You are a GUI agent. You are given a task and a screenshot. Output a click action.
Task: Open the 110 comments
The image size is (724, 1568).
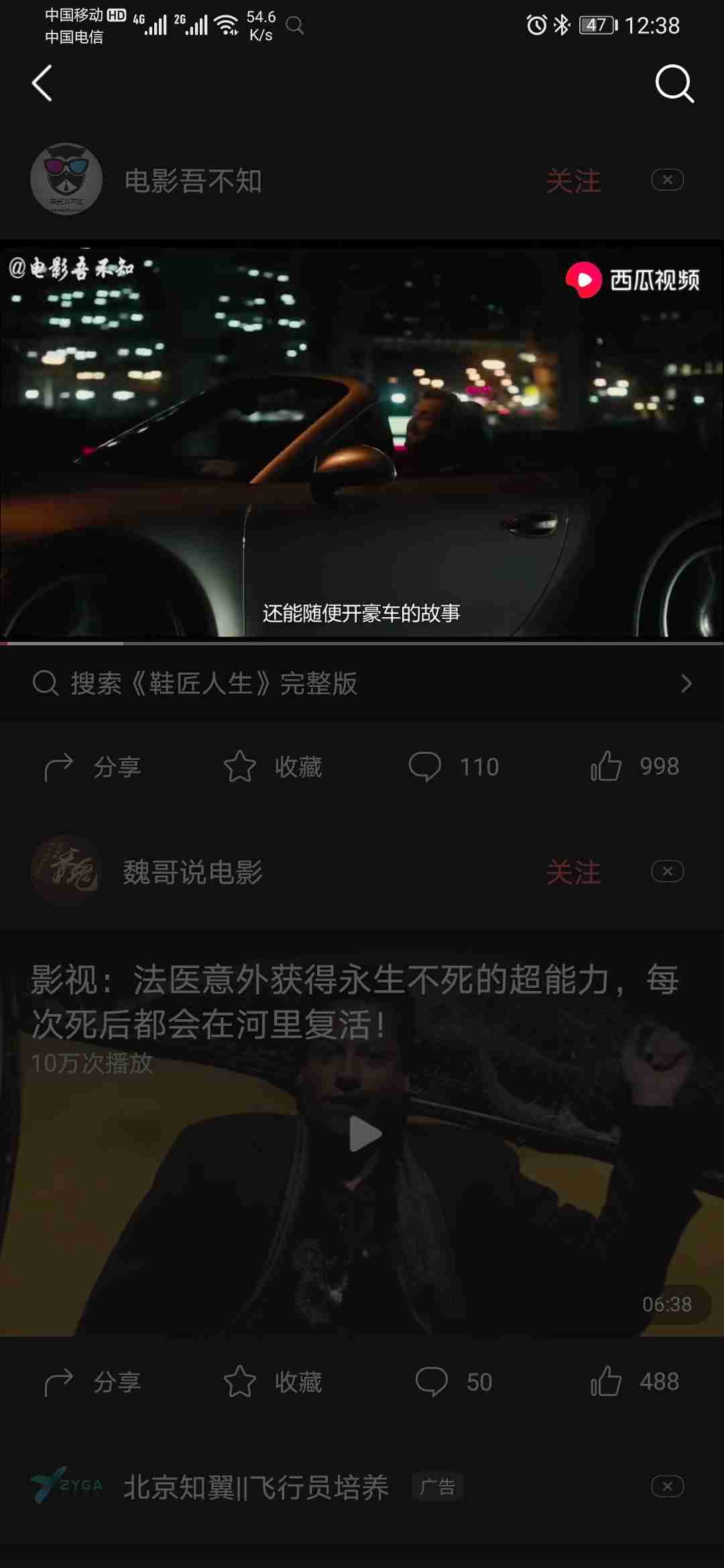454,767
